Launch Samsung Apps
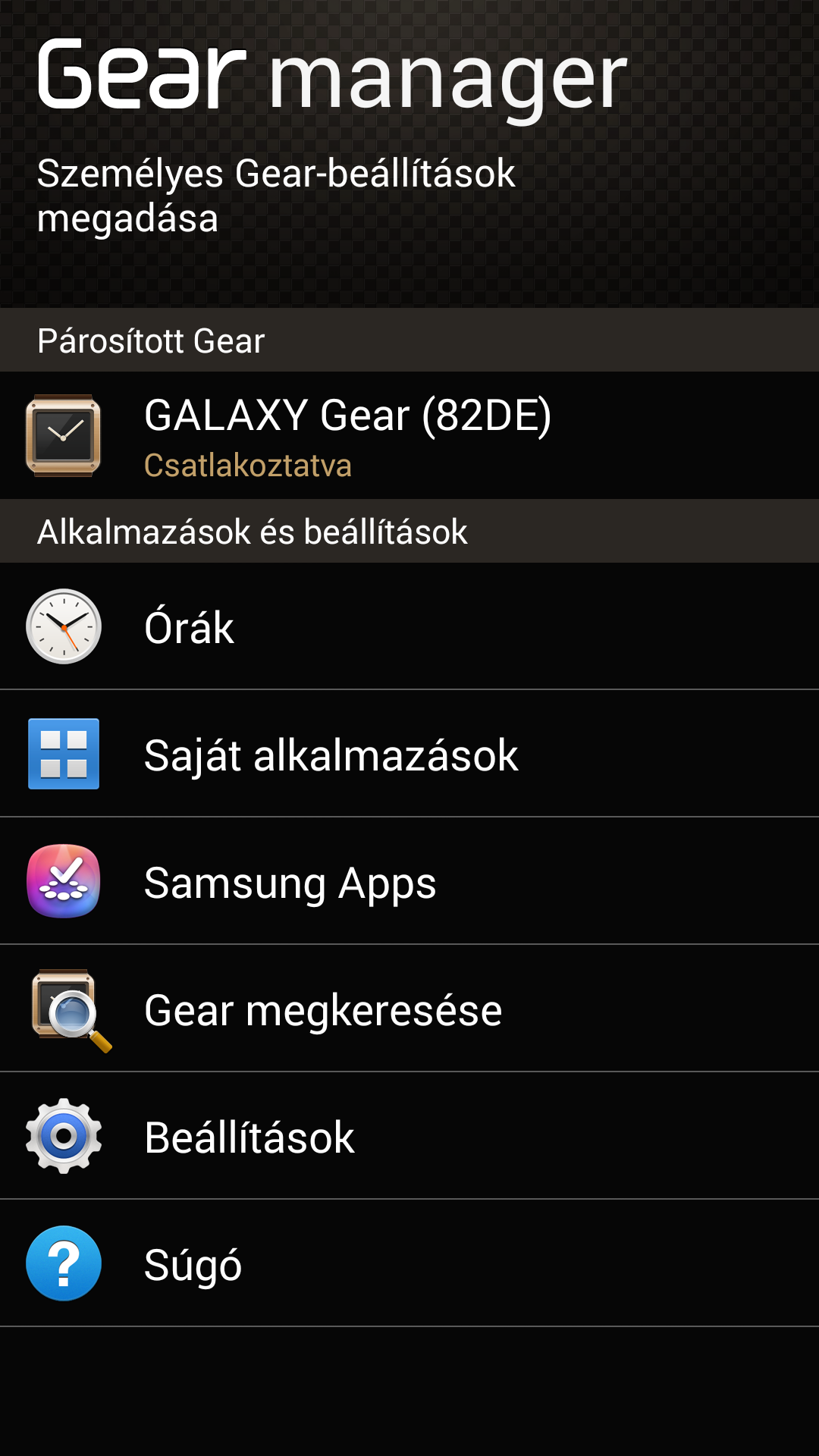The image size is (819, 1456). [290, 882]
